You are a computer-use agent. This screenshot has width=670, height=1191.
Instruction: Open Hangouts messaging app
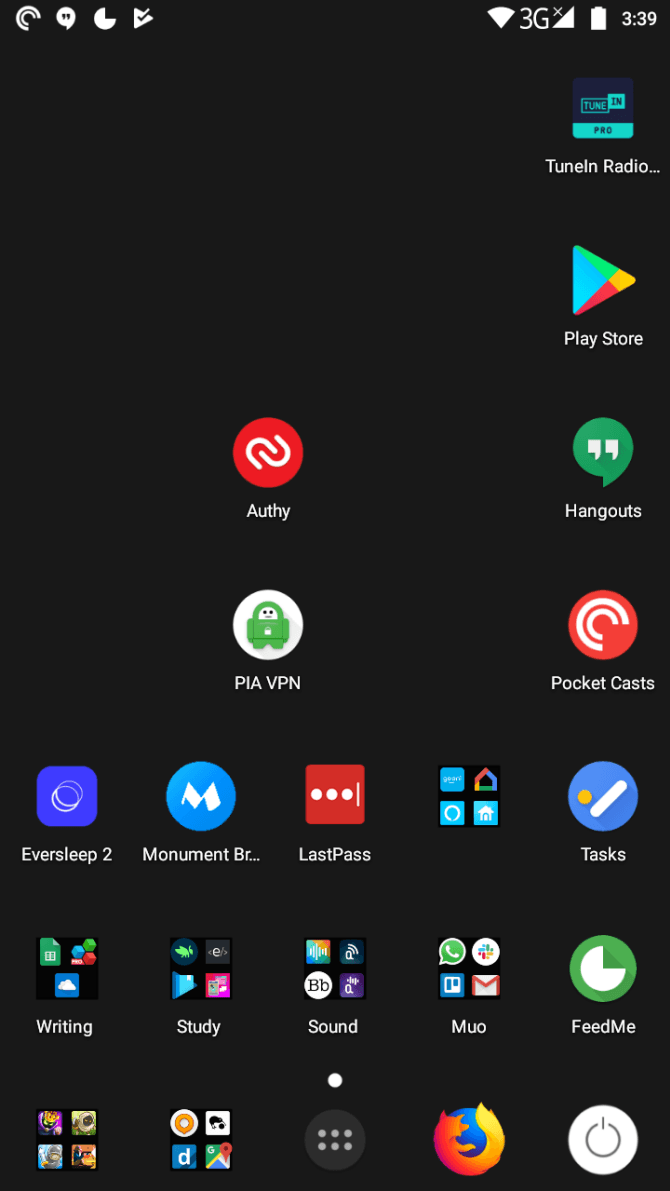[602, 453]
